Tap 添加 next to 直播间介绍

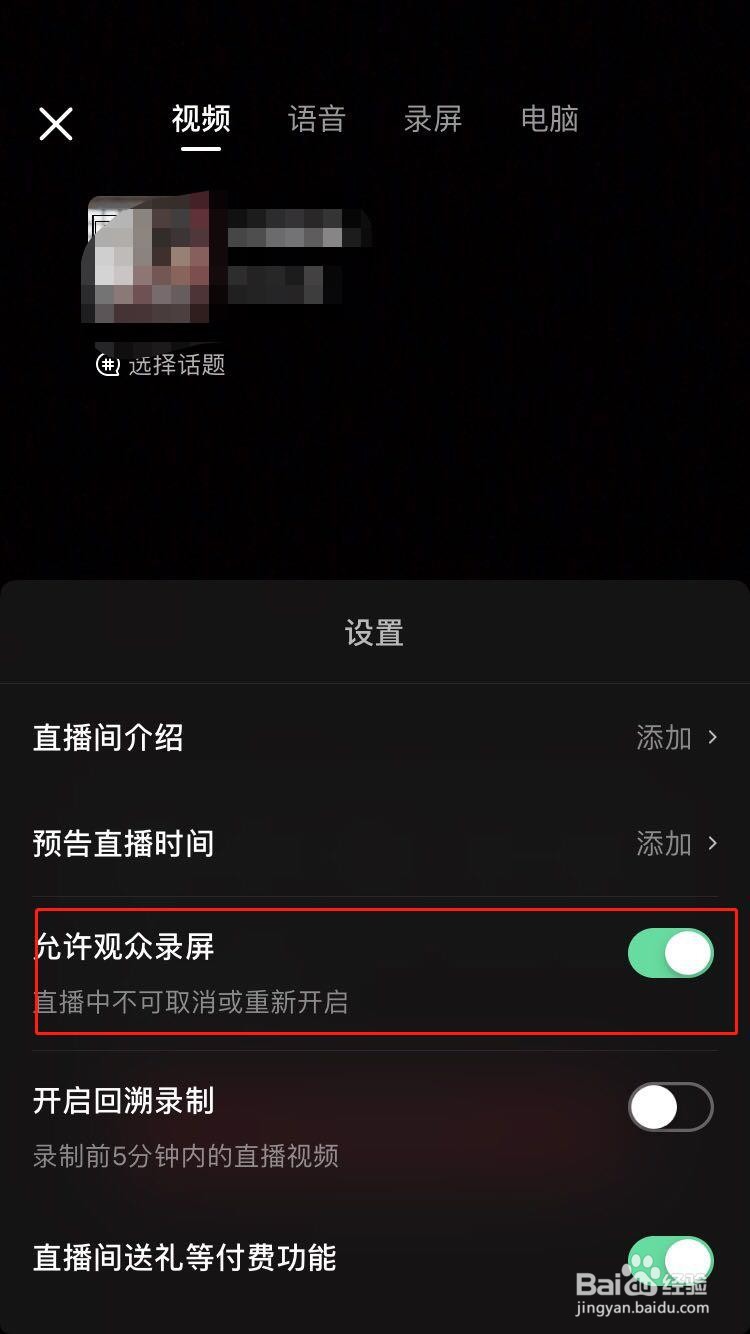click(x=662, y=737)
